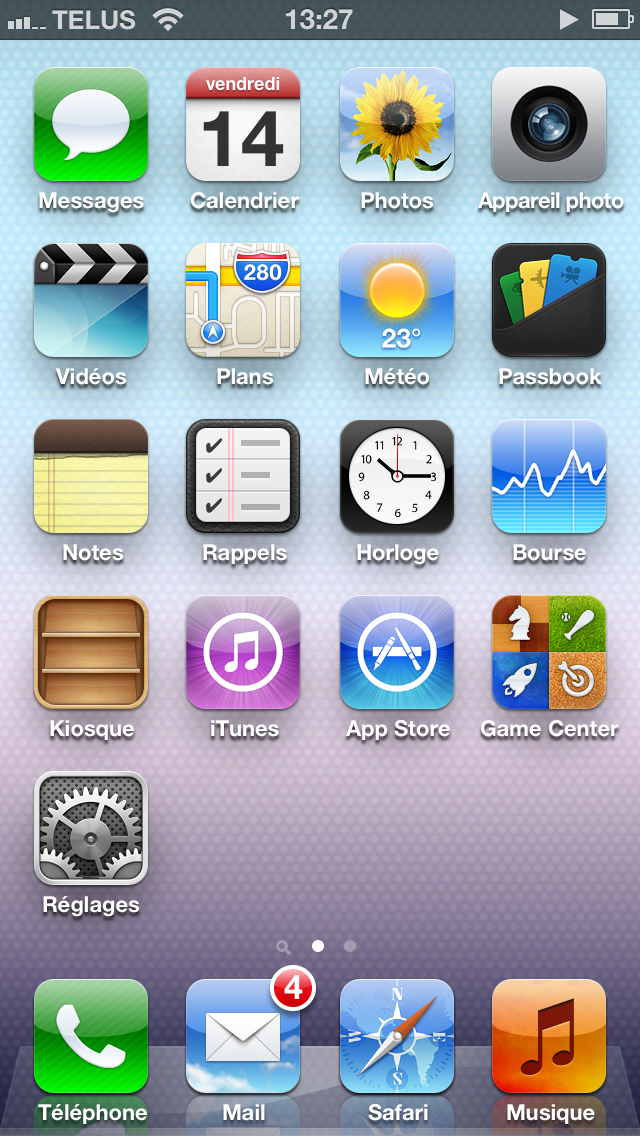
Task: Launch Game Center
Action: pyautogui.click(x=549, y=653)
